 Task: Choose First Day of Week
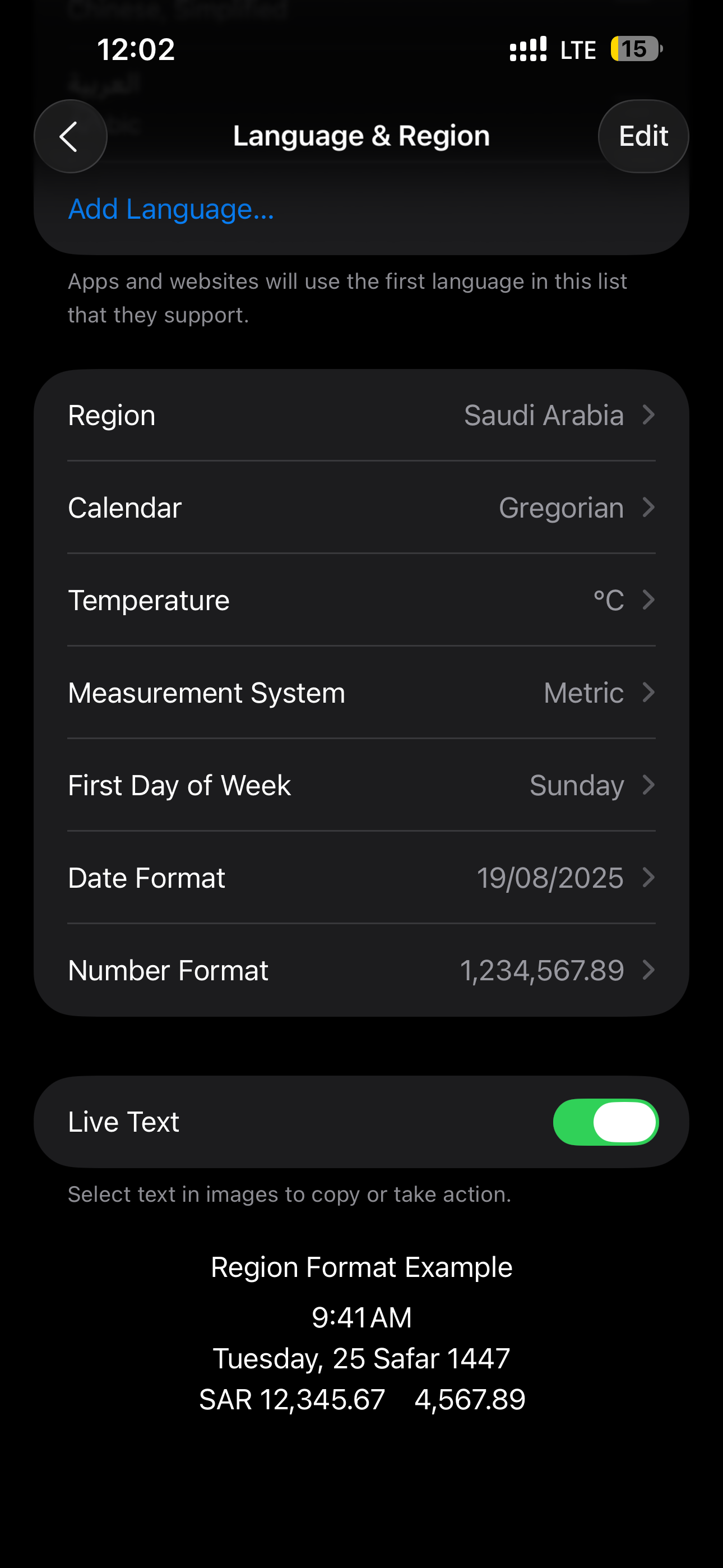click(x=361, y=786)
